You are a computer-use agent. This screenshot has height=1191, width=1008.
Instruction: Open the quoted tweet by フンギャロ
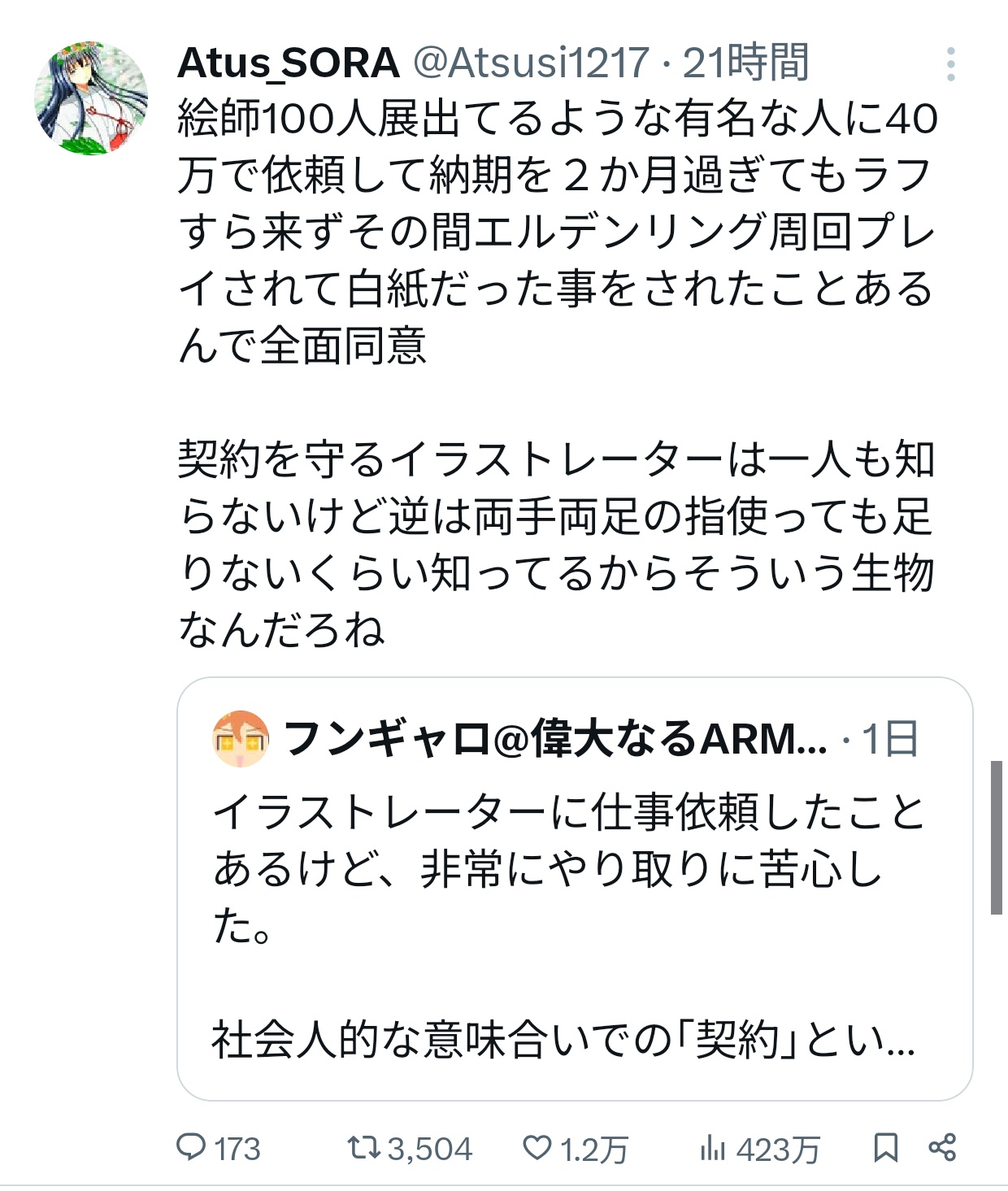coord(574,888)
